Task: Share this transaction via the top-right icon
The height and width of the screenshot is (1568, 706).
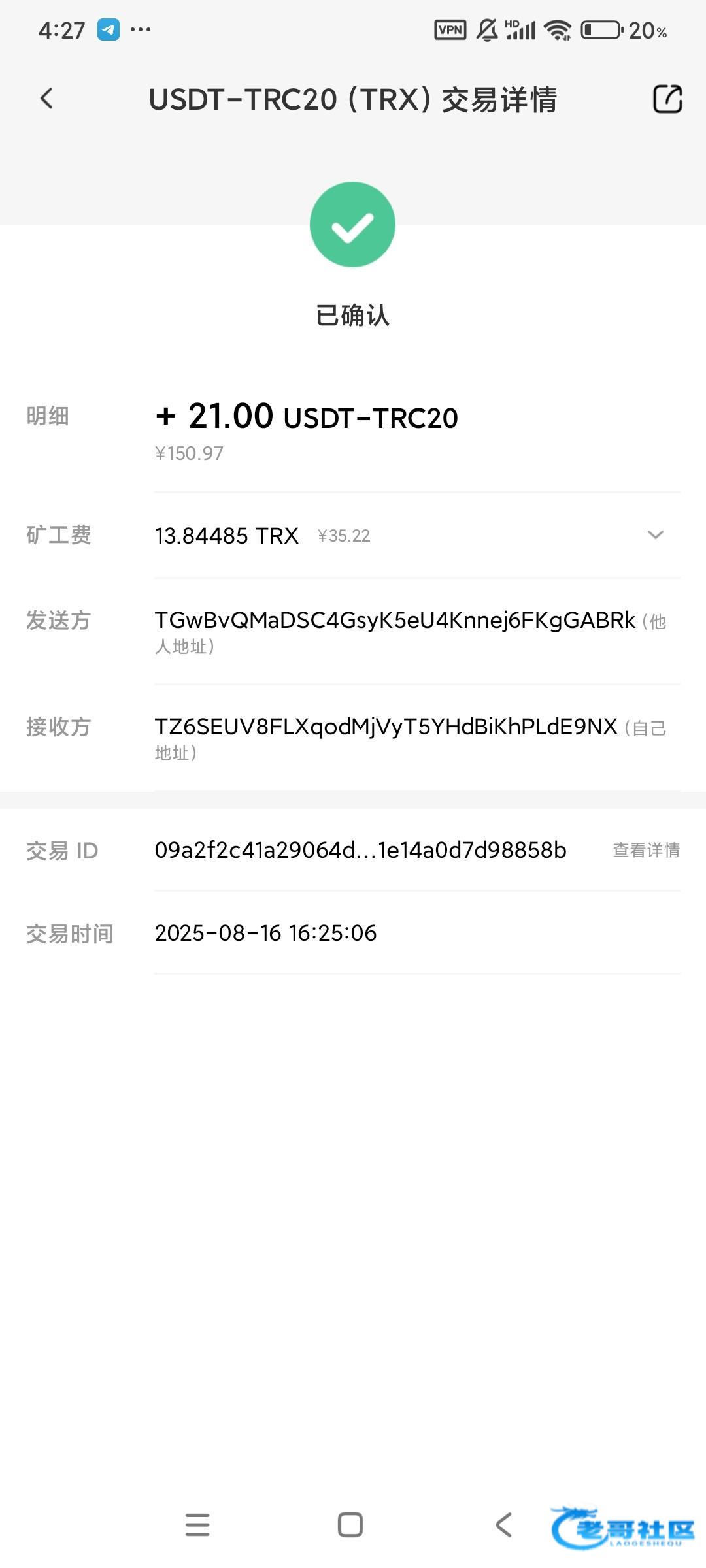Action: [667, 99]
